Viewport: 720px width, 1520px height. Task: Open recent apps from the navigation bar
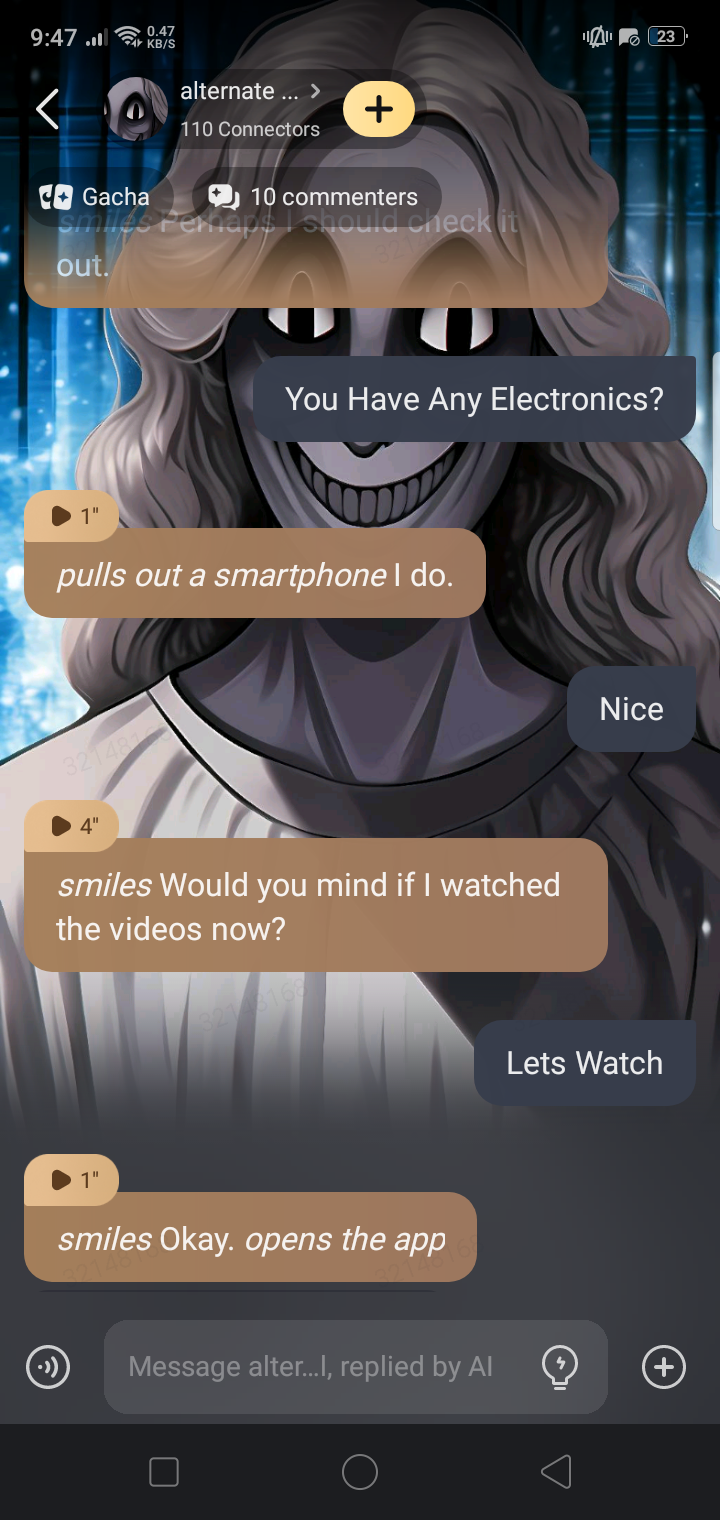coord(164,1472)
